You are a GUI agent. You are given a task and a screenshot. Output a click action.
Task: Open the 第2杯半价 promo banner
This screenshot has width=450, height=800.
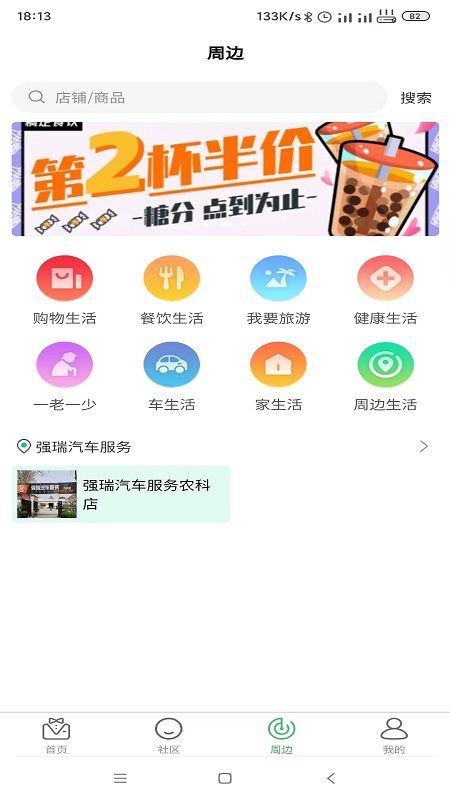(225, 179)
